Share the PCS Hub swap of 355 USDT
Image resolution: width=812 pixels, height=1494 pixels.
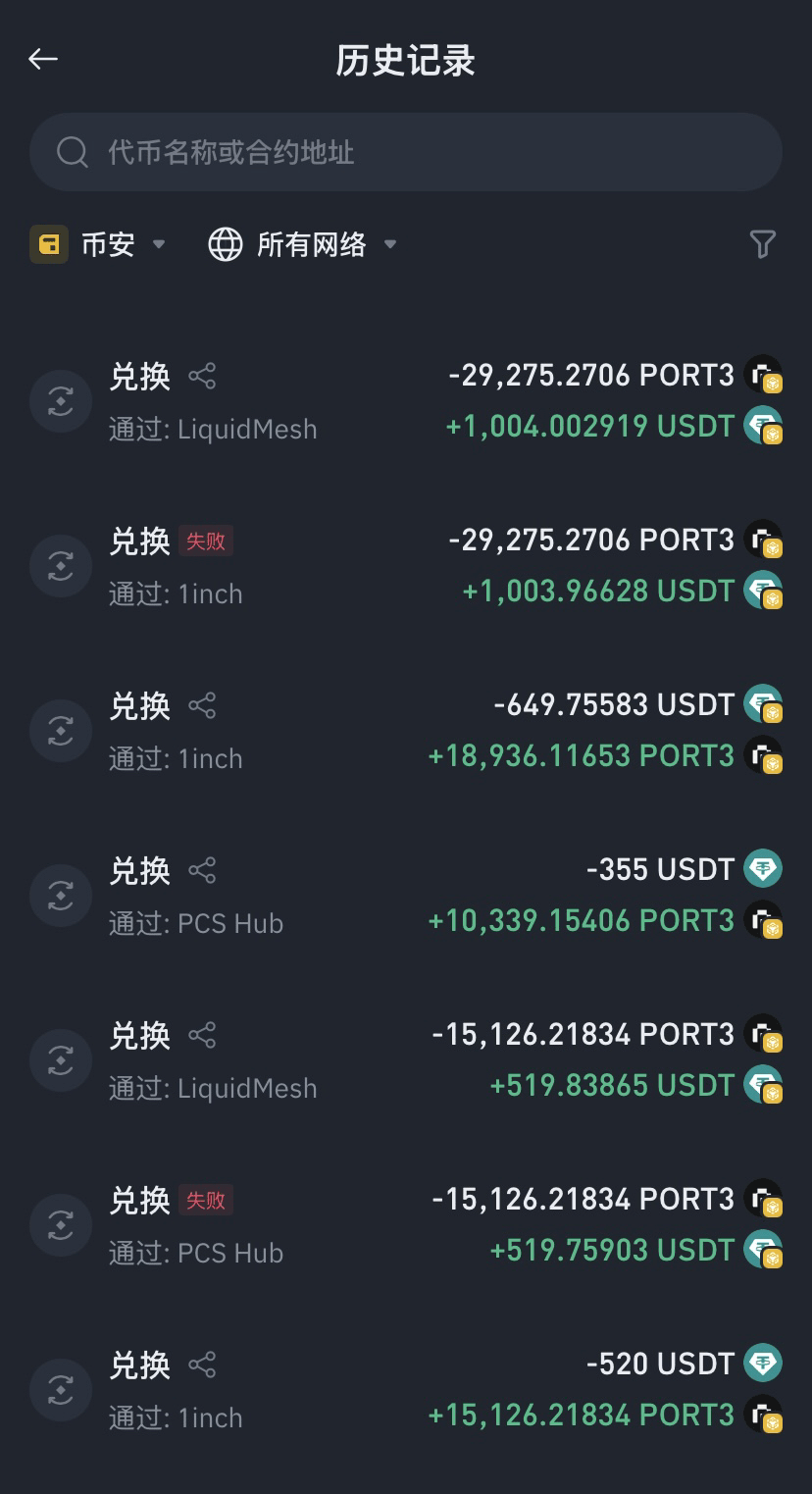(202, 870)
